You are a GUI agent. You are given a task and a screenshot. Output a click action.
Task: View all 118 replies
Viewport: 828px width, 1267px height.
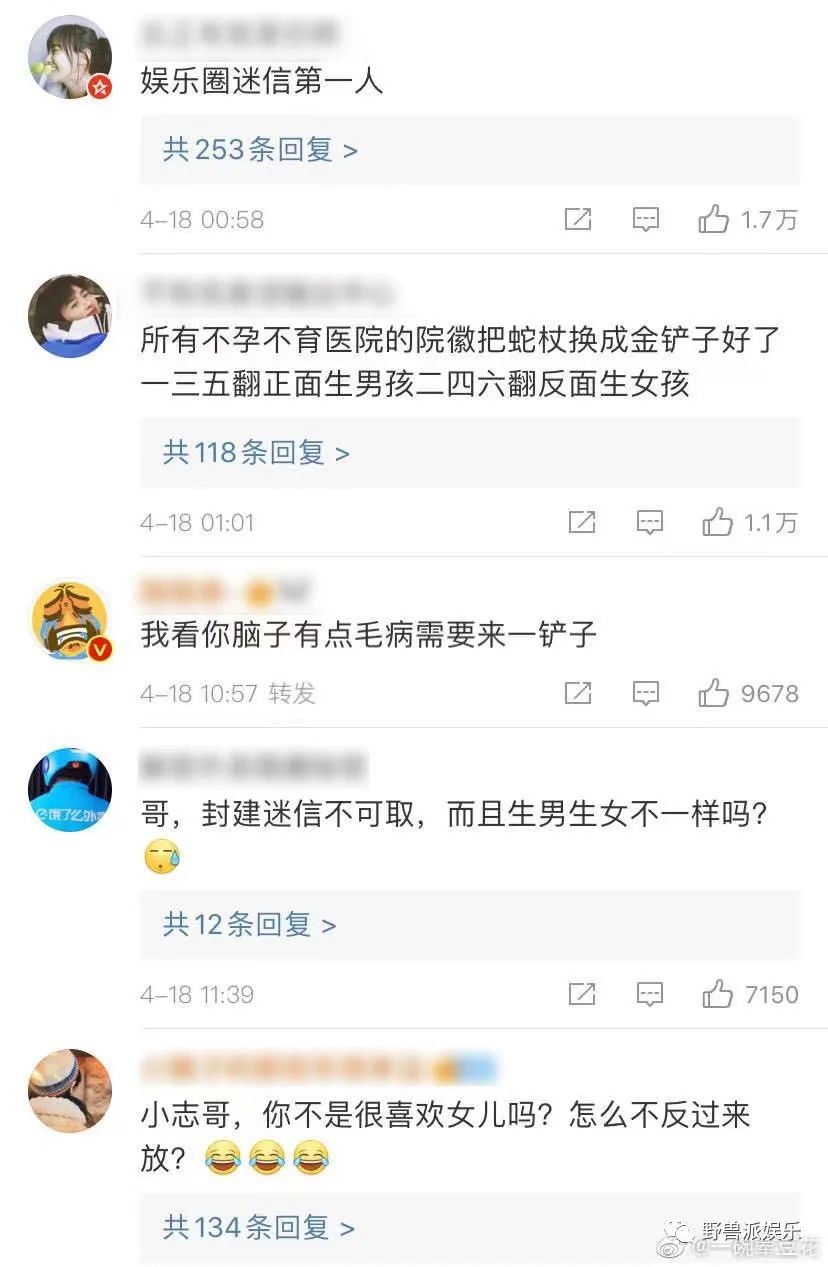(x=256, y=453)
